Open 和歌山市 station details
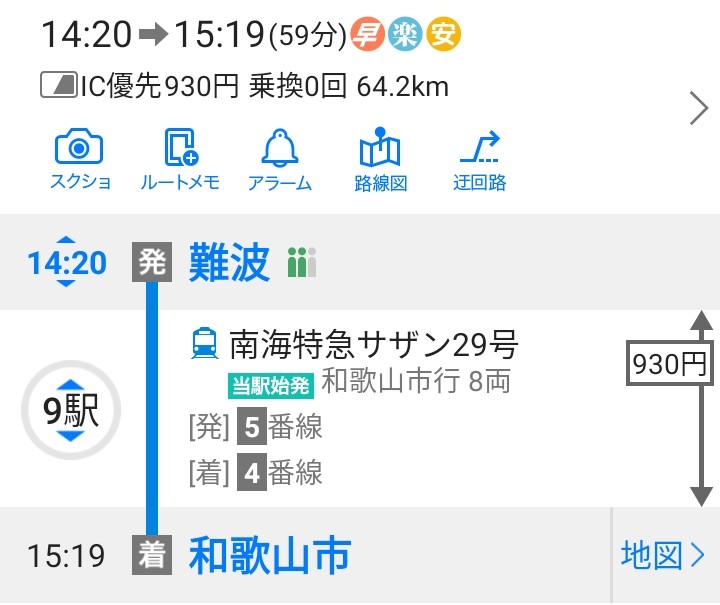The image size is (720, 605). pyautogui.click(x=270, y=556)
